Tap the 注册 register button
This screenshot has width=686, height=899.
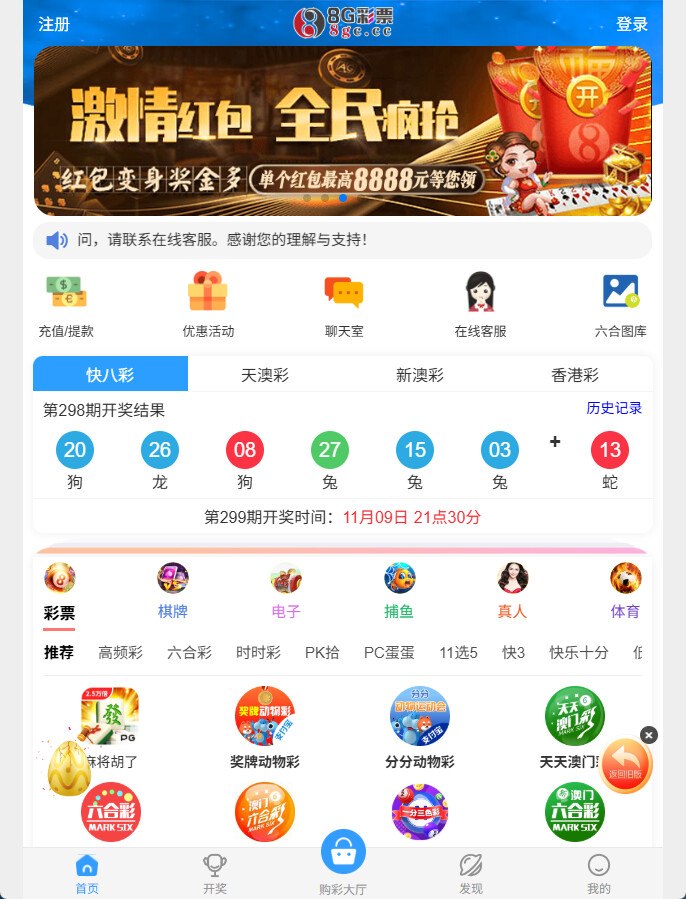[54, 24]
